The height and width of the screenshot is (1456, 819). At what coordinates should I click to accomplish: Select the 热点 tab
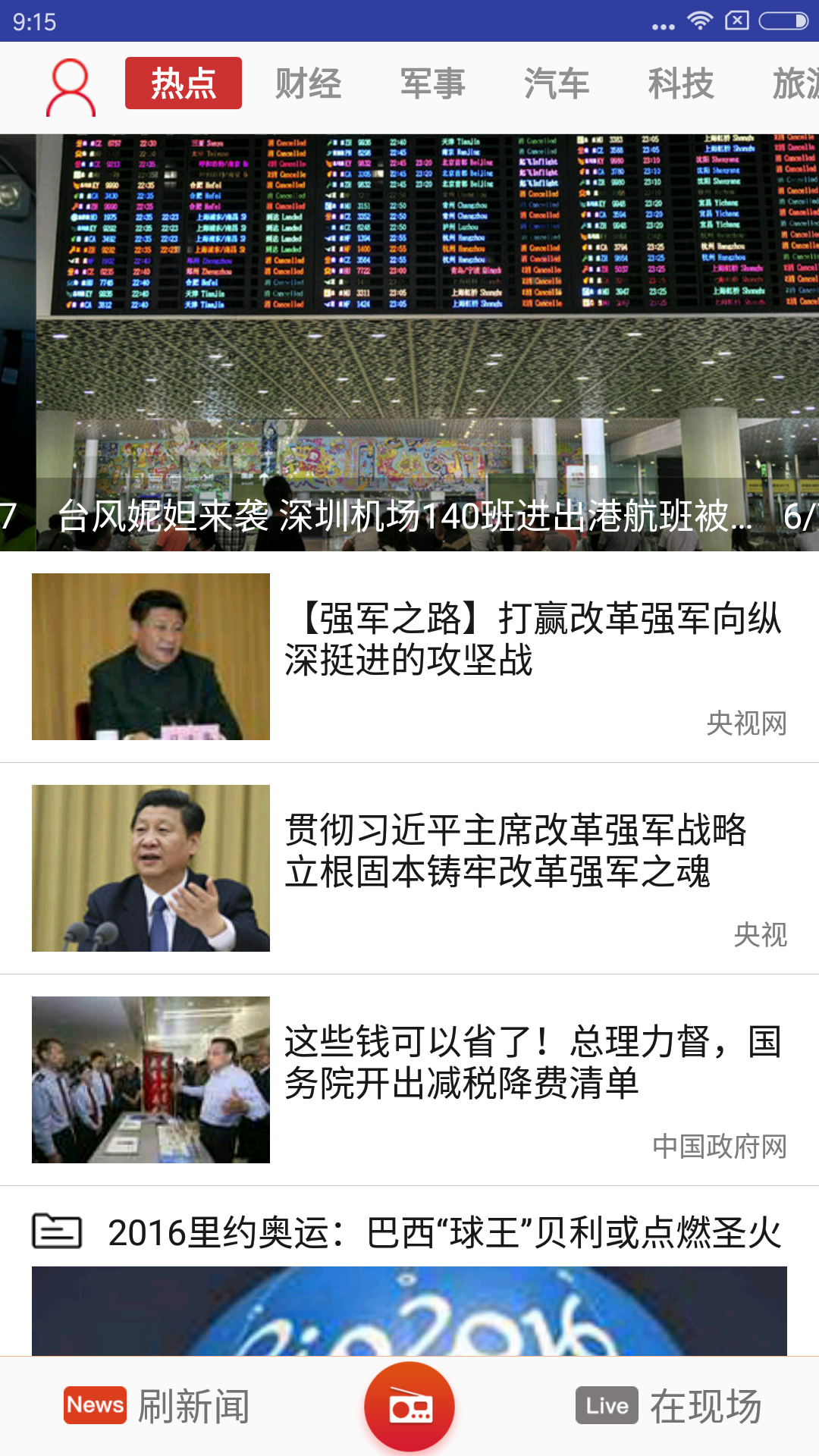[x=184, y=83]
